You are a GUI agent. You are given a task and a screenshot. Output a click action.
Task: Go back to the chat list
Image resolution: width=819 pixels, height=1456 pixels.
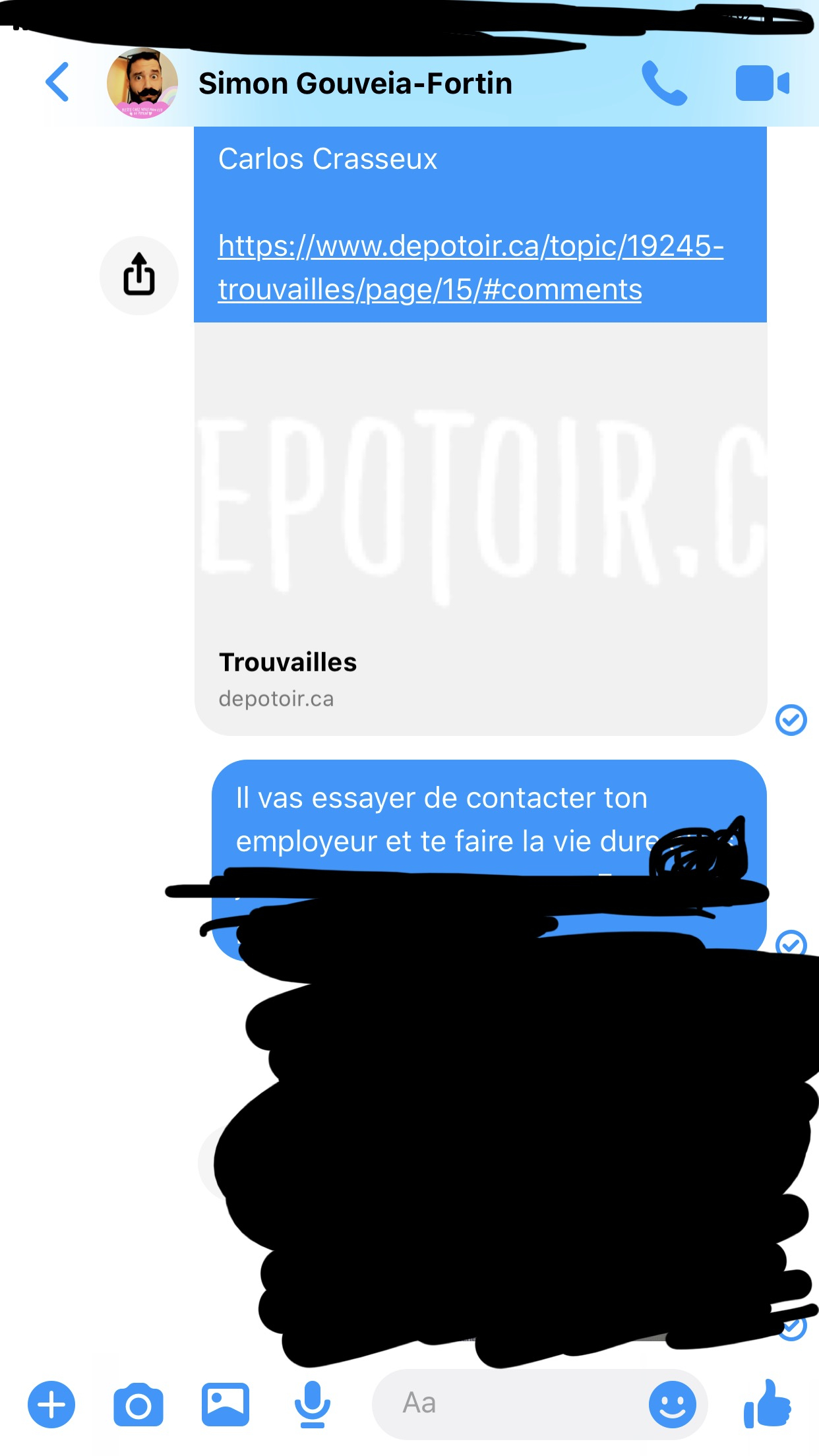pyautogui.click(x=57, y=83)
